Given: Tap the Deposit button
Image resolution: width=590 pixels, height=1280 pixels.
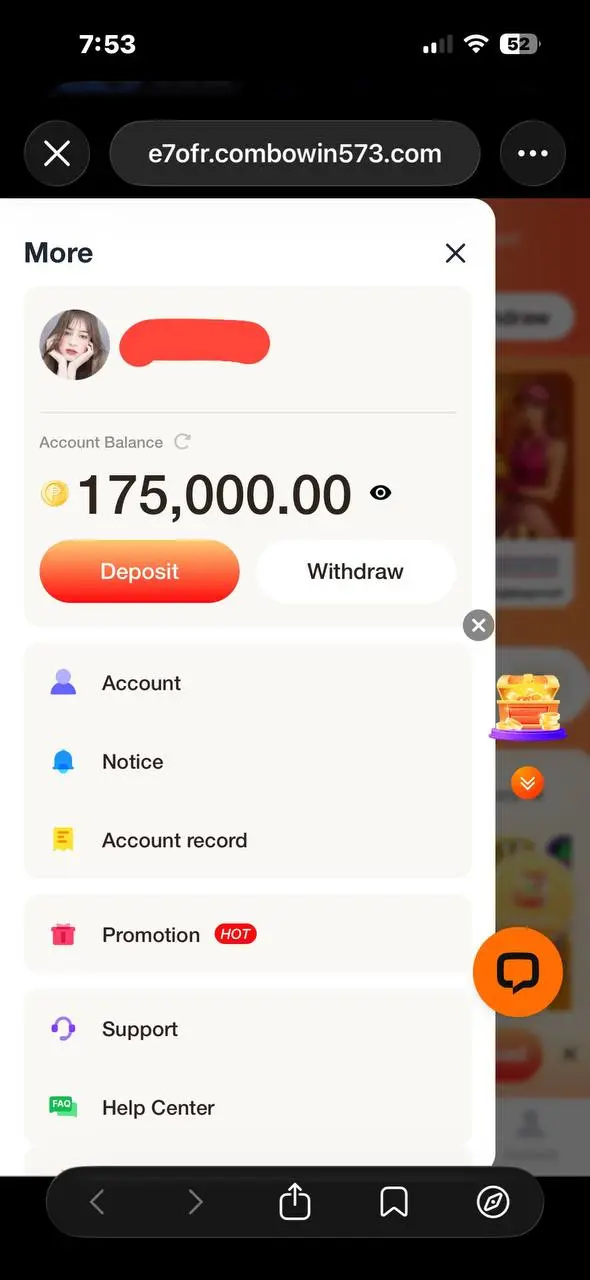Looking at the screenshot, I should (x=139, y=572).
